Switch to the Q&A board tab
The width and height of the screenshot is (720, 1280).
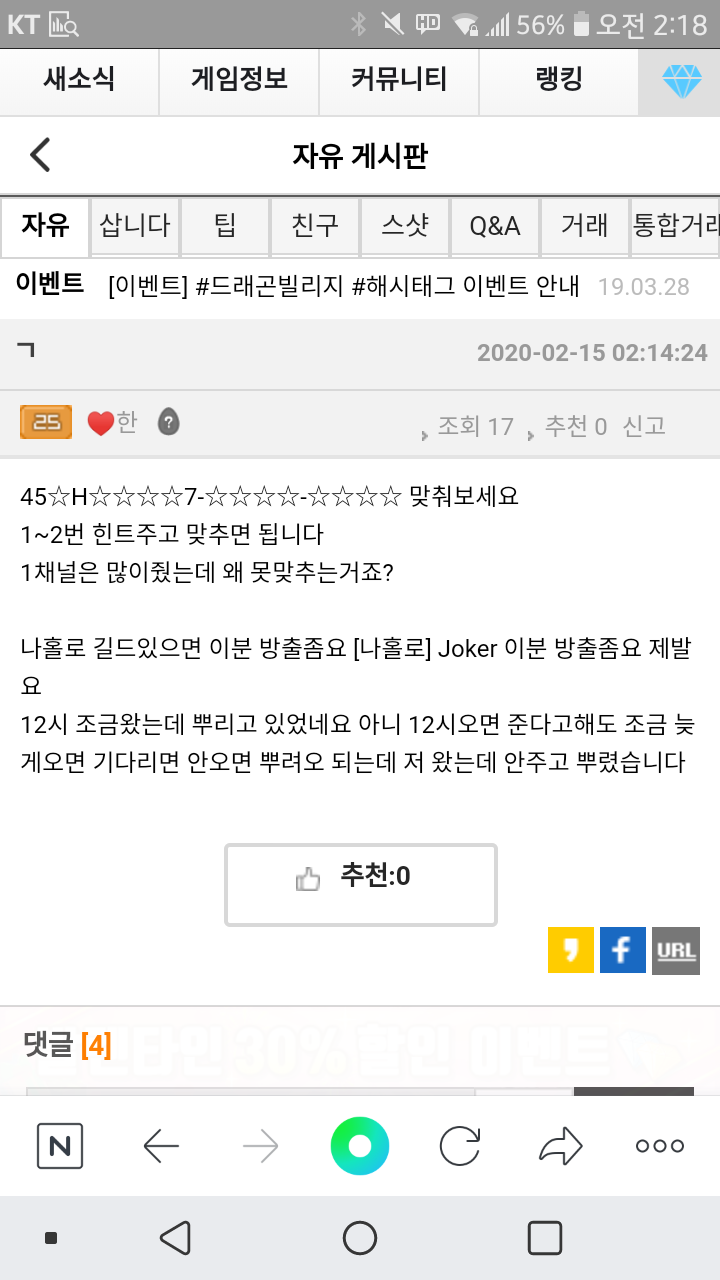click(x=495, y=224)
